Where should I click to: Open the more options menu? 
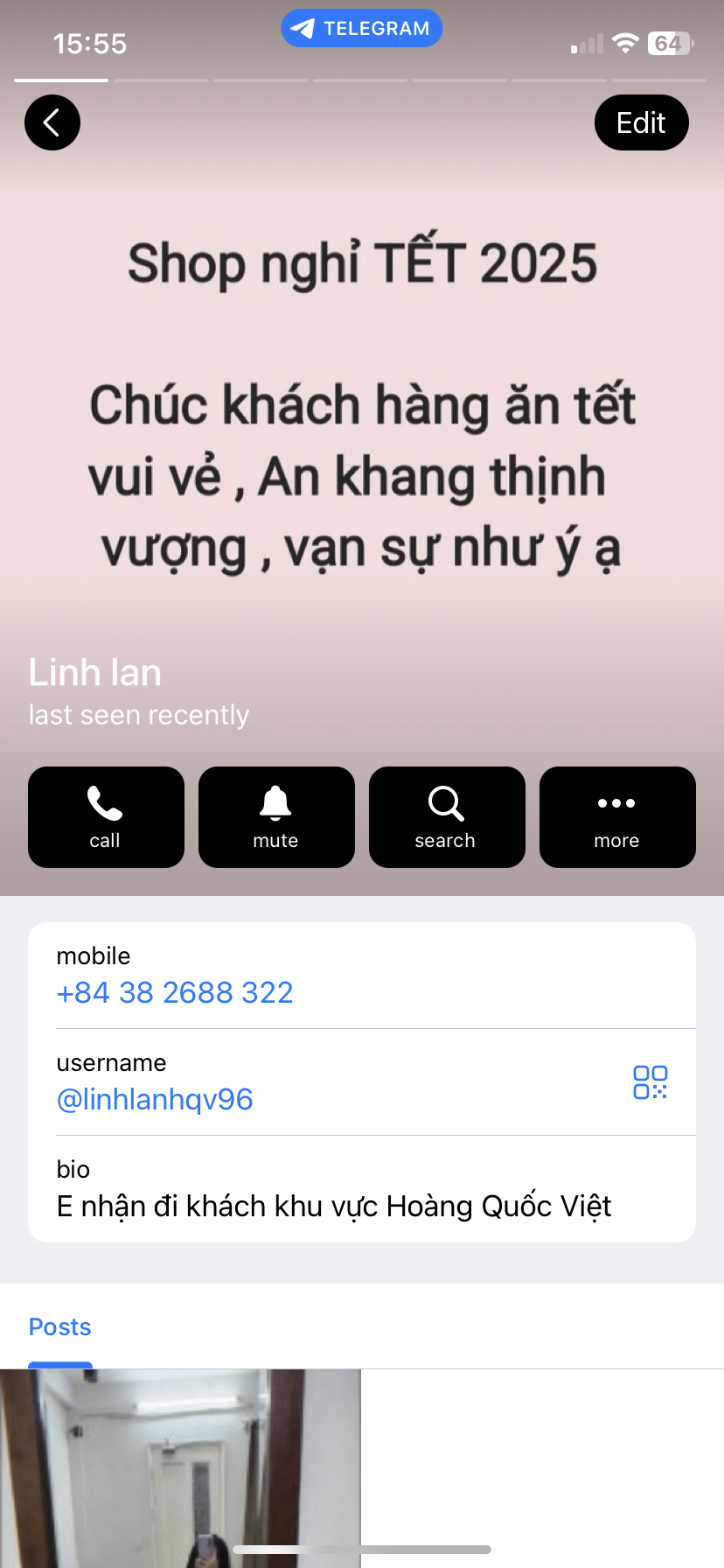coord(617,817)
